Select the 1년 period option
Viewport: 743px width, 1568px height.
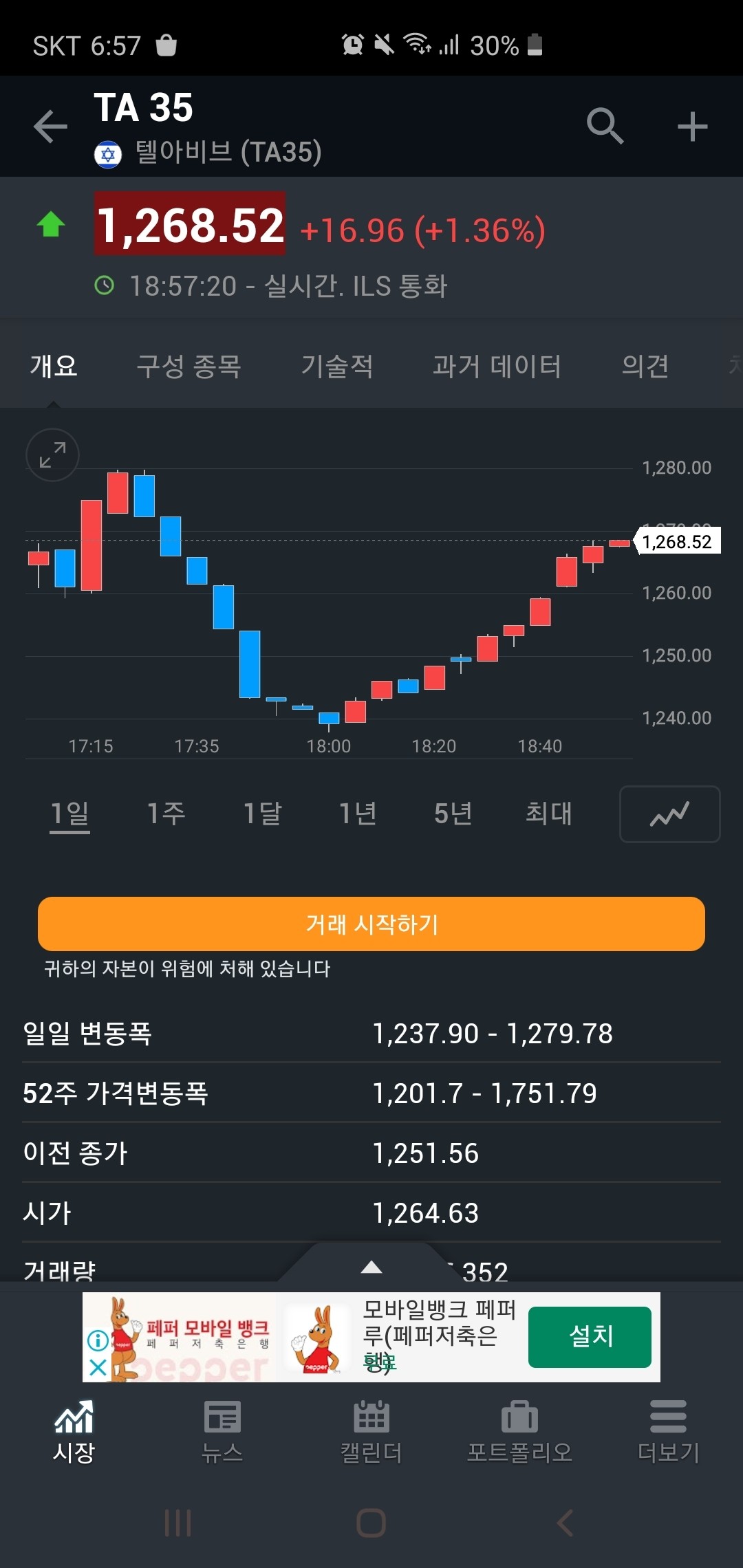click(x=358, y=814)
